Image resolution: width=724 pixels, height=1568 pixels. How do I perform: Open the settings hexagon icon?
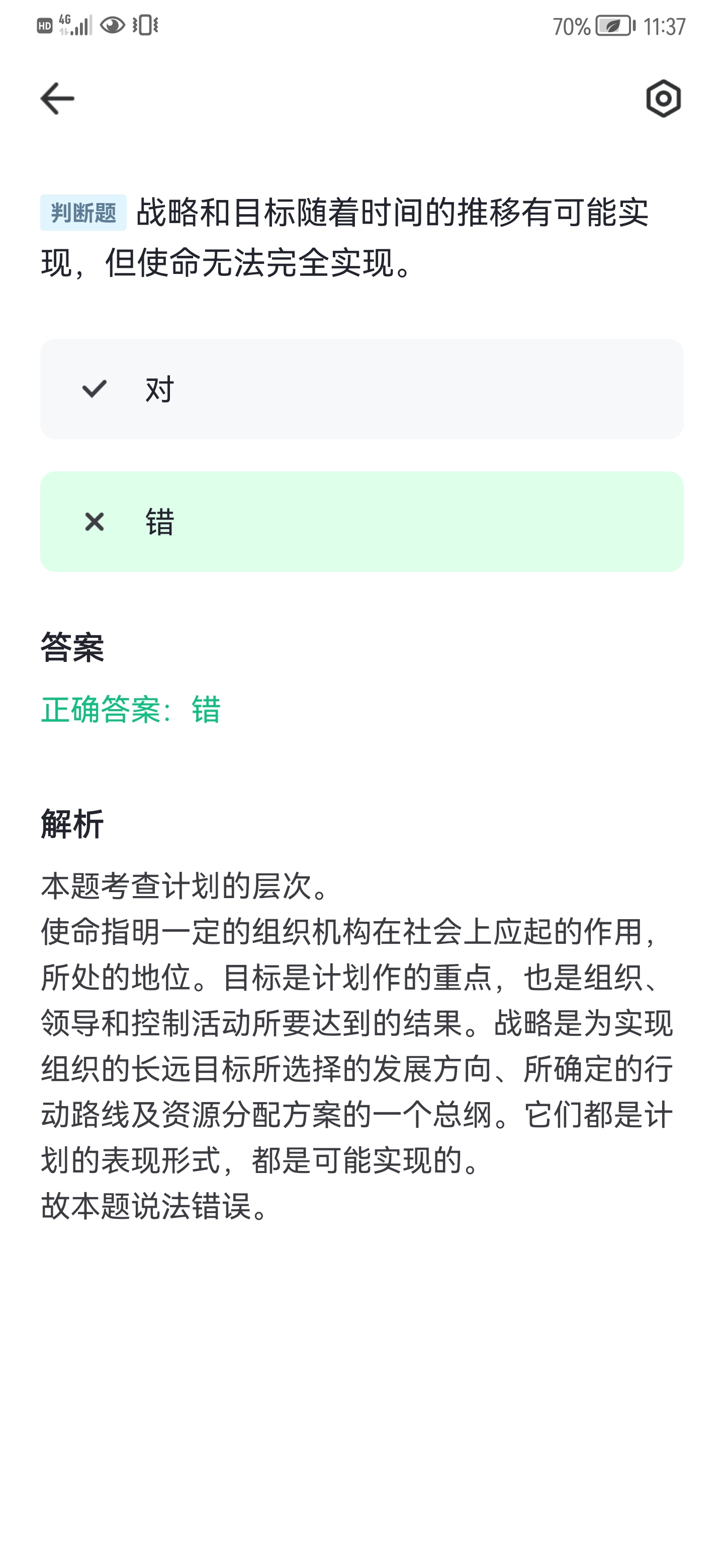click(663, 99)
